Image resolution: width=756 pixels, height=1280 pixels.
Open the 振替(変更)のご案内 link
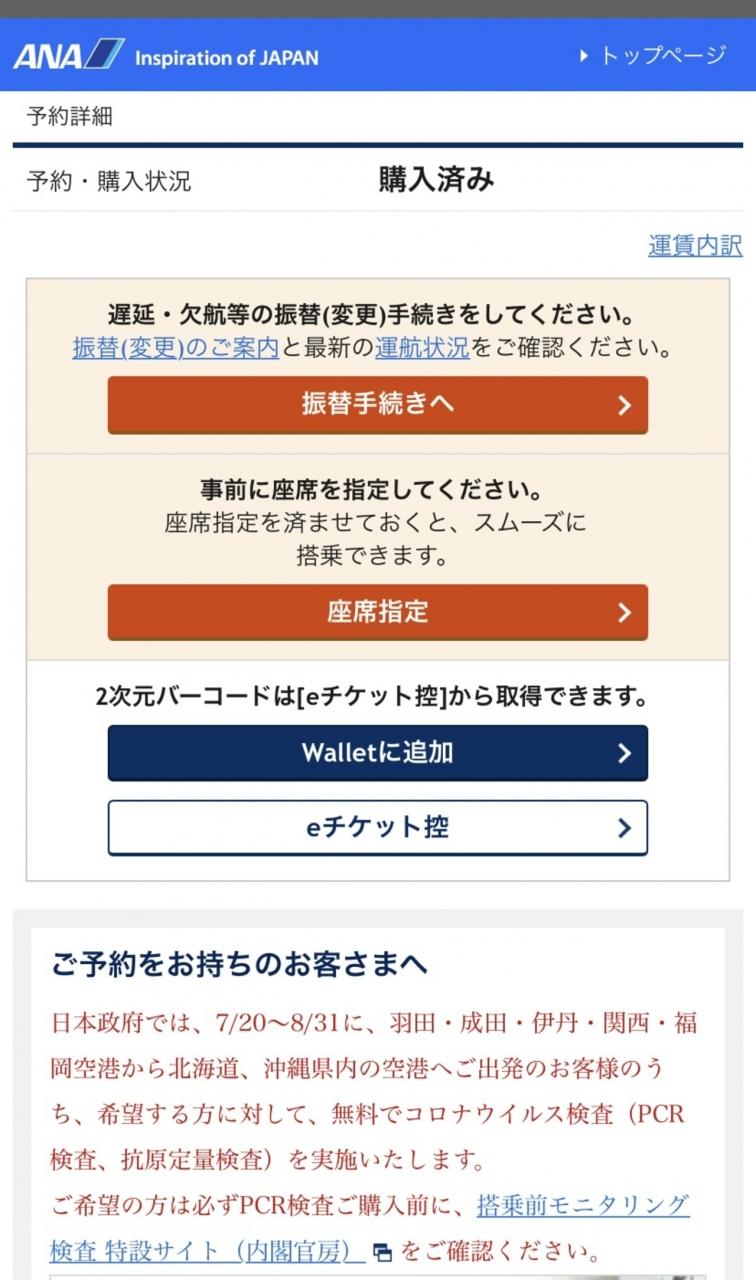coord(175,348)
